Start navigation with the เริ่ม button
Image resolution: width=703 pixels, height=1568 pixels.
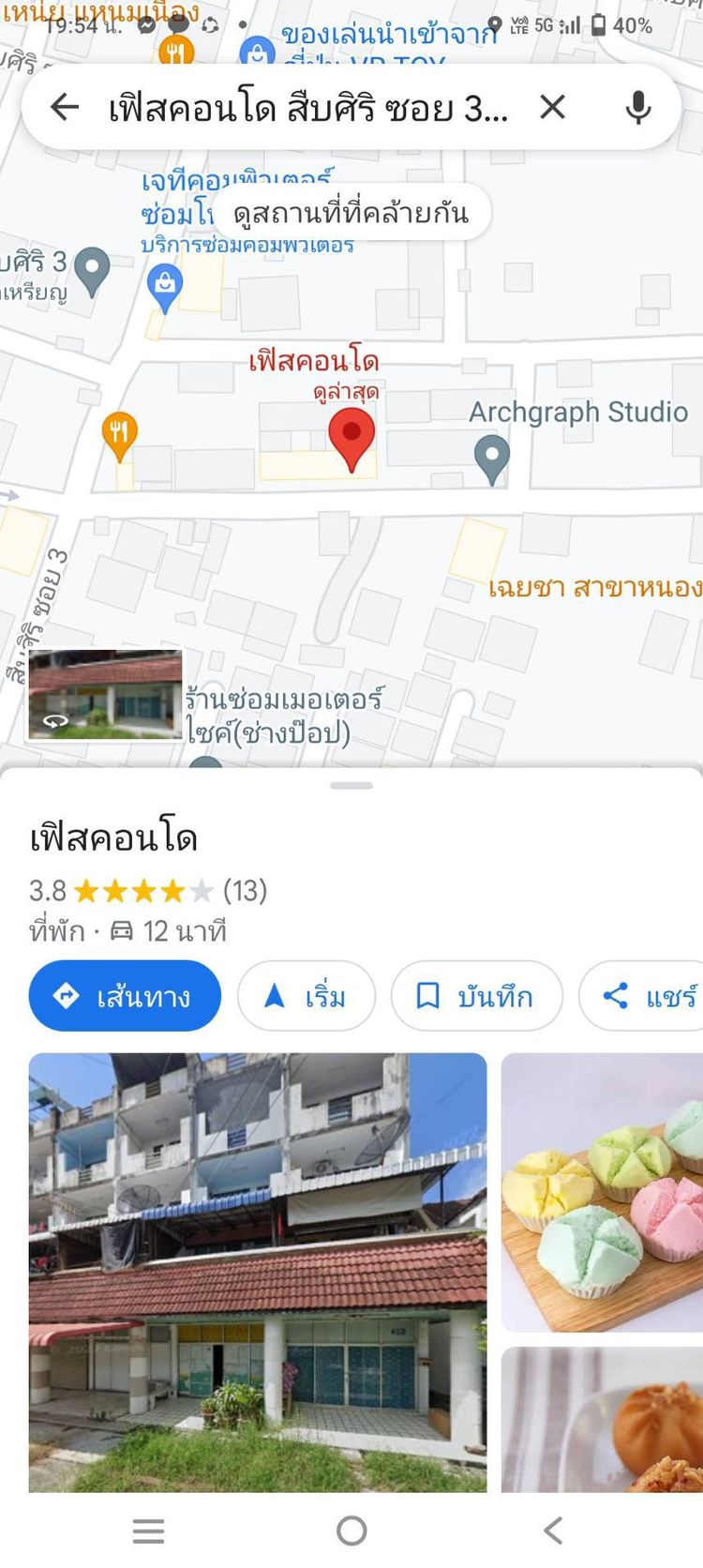(x=307, y=996)
